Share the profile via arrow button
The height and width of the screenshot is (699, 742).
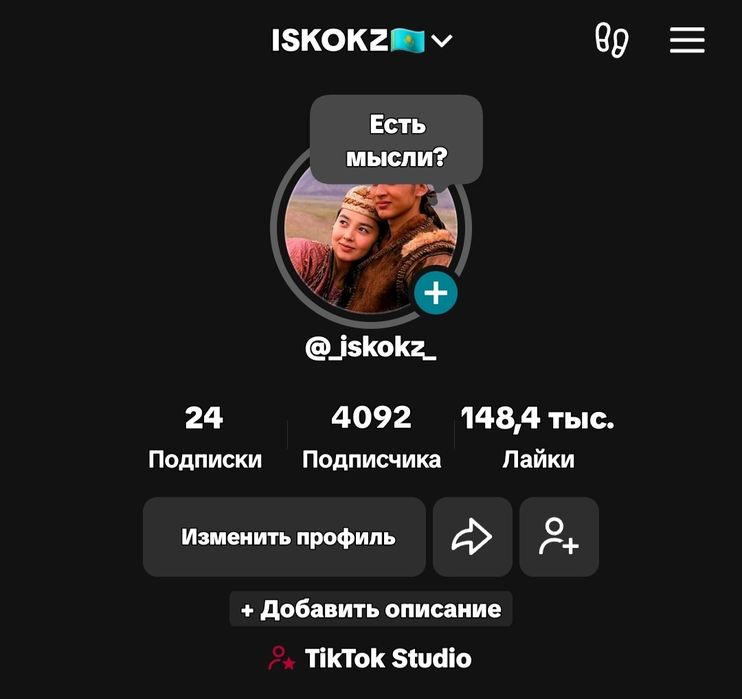(472, 537)
